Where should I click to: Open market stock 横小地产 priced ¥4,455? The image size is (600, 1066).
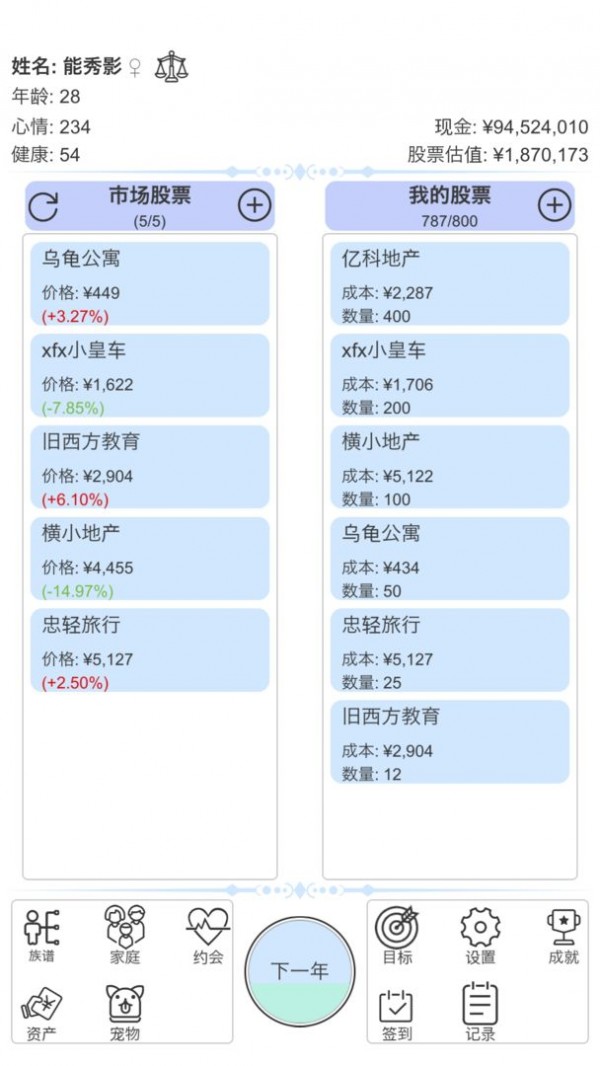pyautogui.click(x=150, y=558)
